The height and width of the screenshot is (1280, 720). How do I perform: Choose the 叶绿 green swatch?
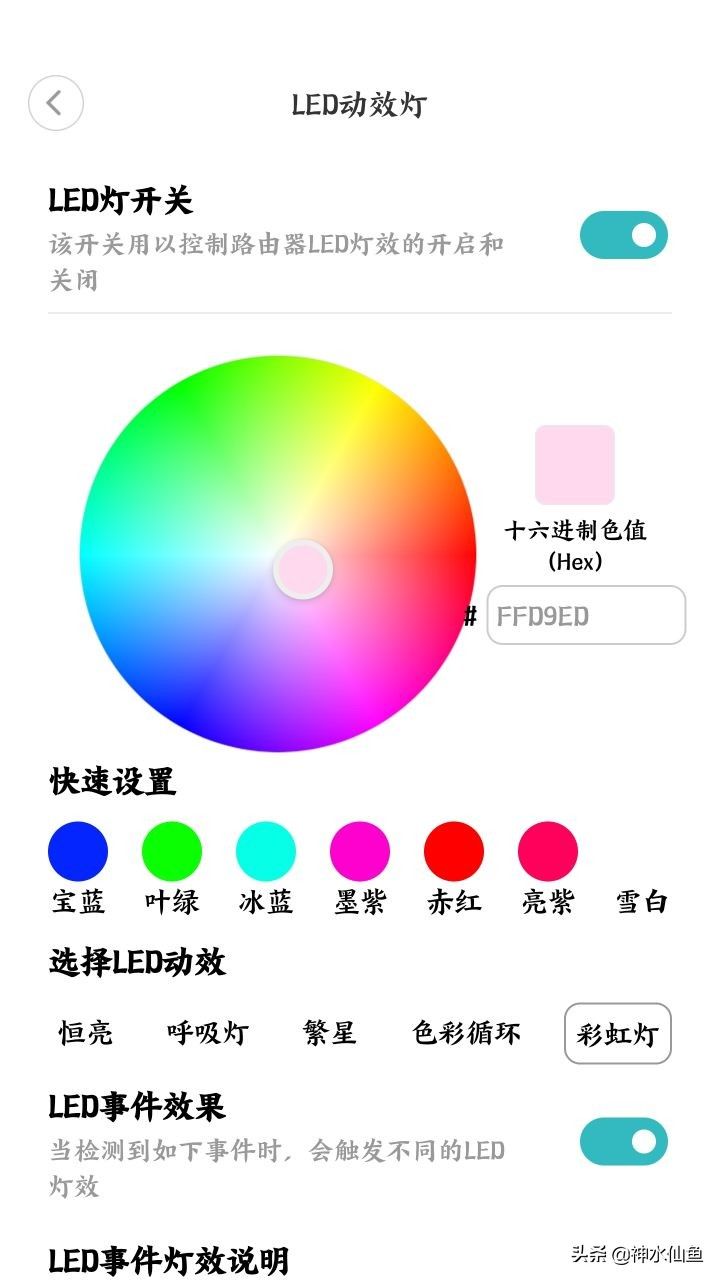coord(172,851)
